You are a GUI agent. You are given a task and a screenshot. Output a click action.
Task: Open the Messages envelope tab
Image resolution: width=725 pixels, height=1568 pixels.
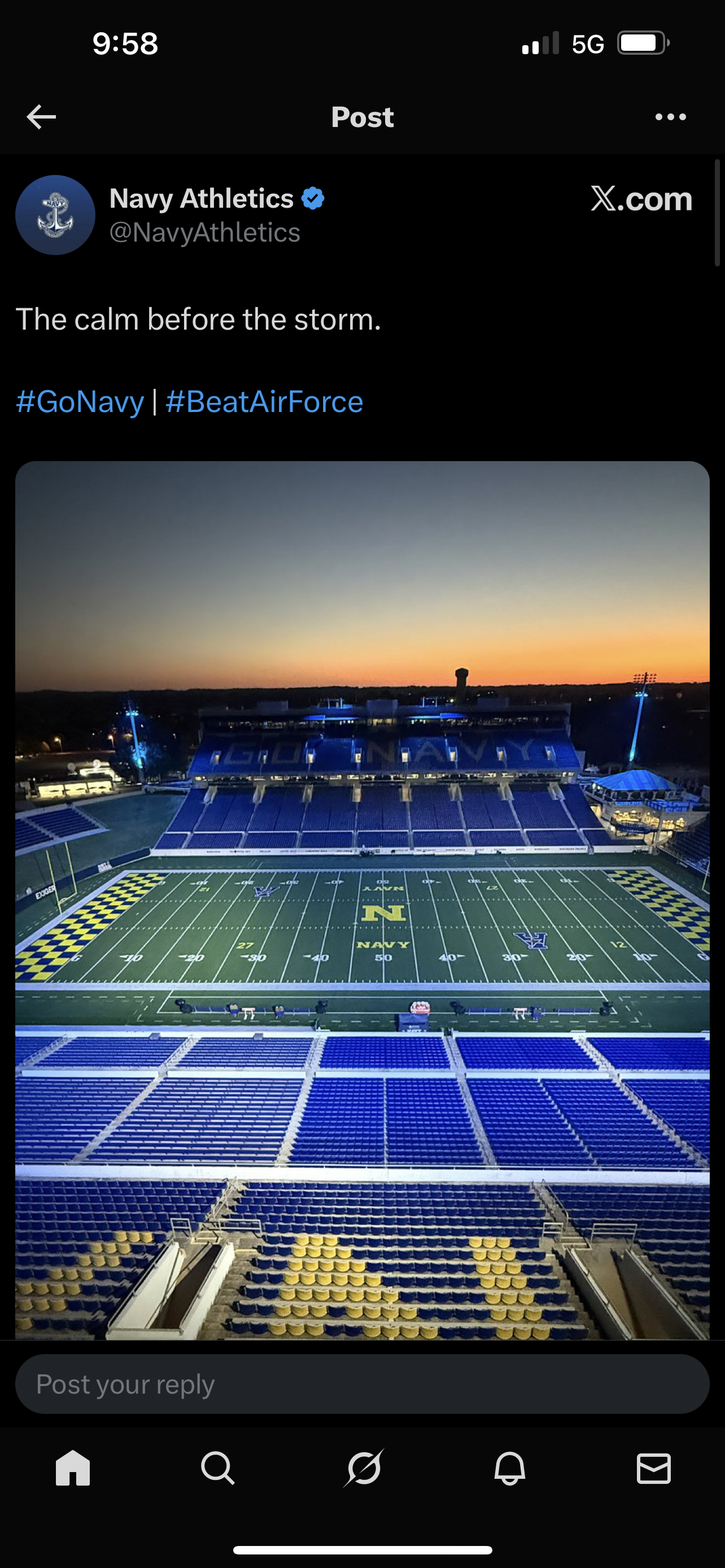point(654,1468)
